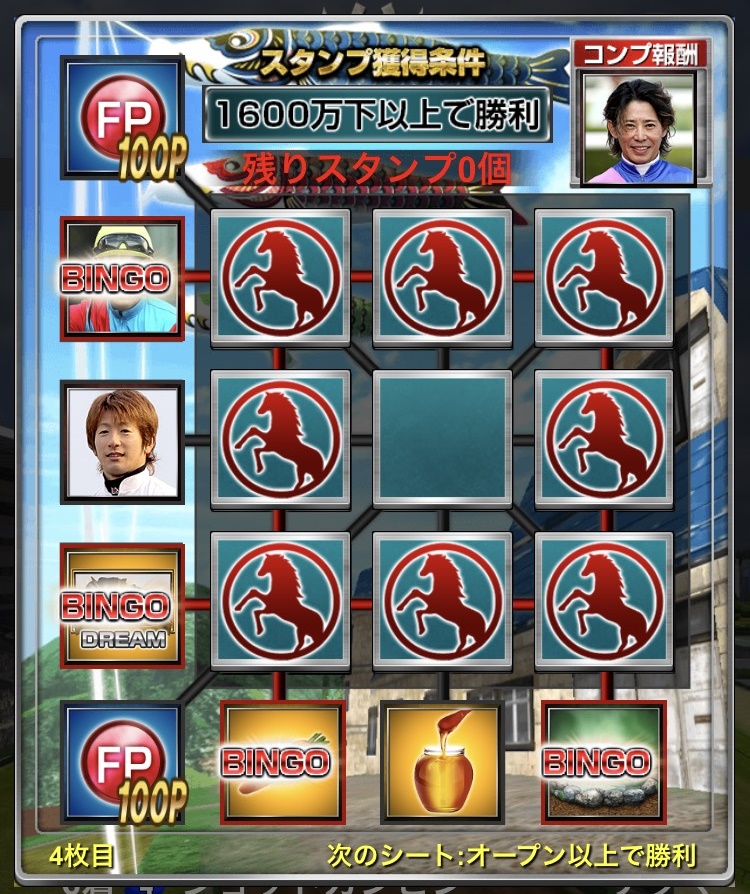Open the BINGO tile with the jockey in goggles
The image size is (750, 894).
[122, 278]
